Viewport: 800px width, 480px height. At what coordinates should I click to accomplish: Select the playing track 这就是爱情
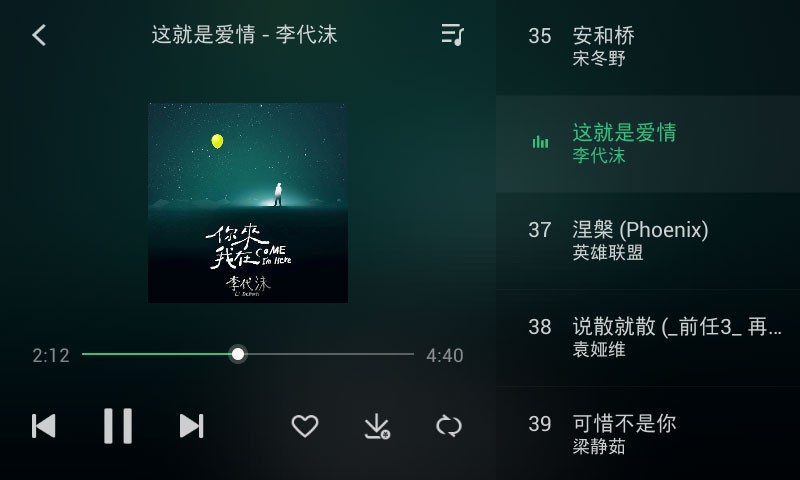pyautogui.click(x=648, y=143)
